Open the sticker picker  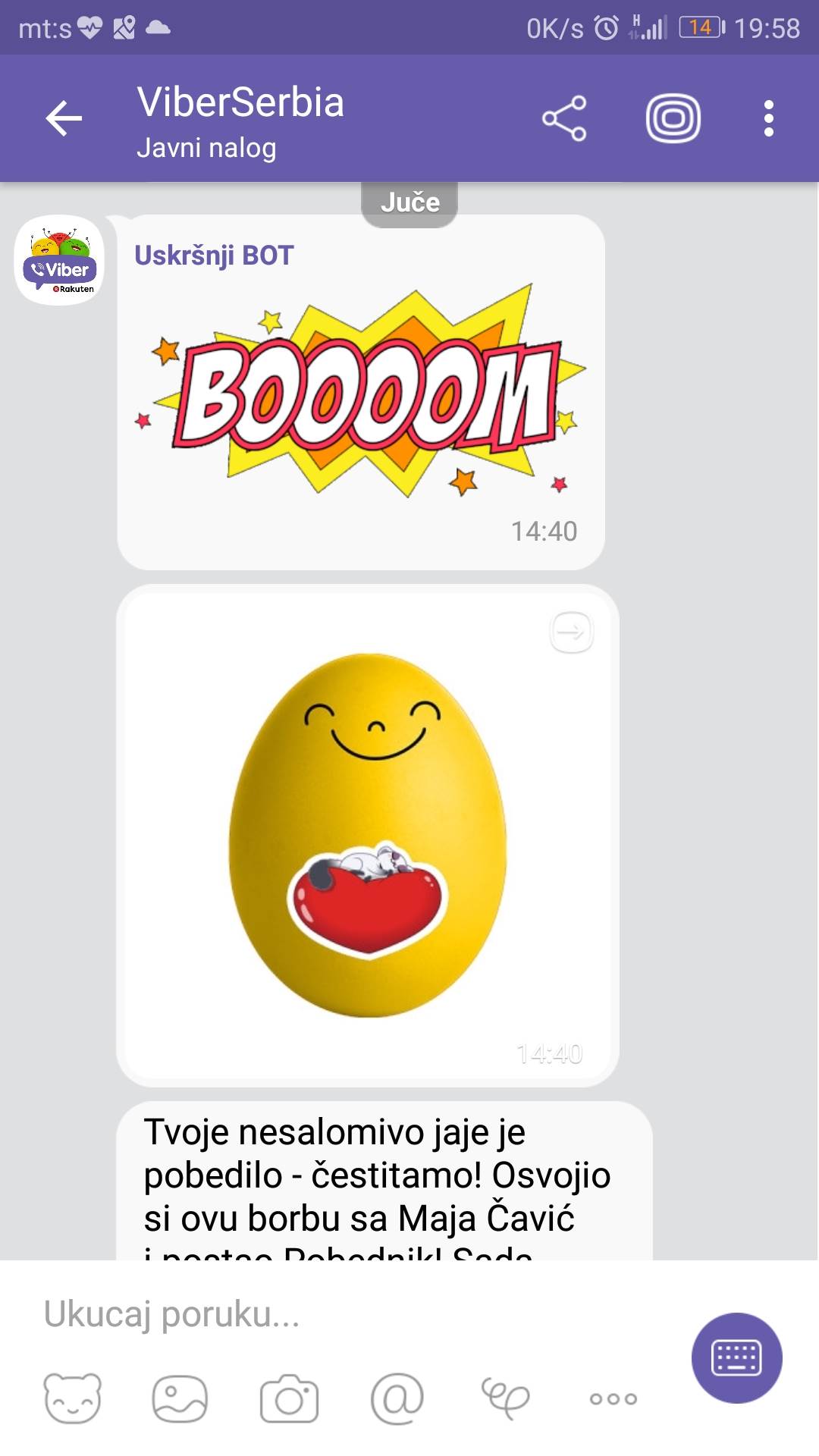click(x=72, y=1398)
